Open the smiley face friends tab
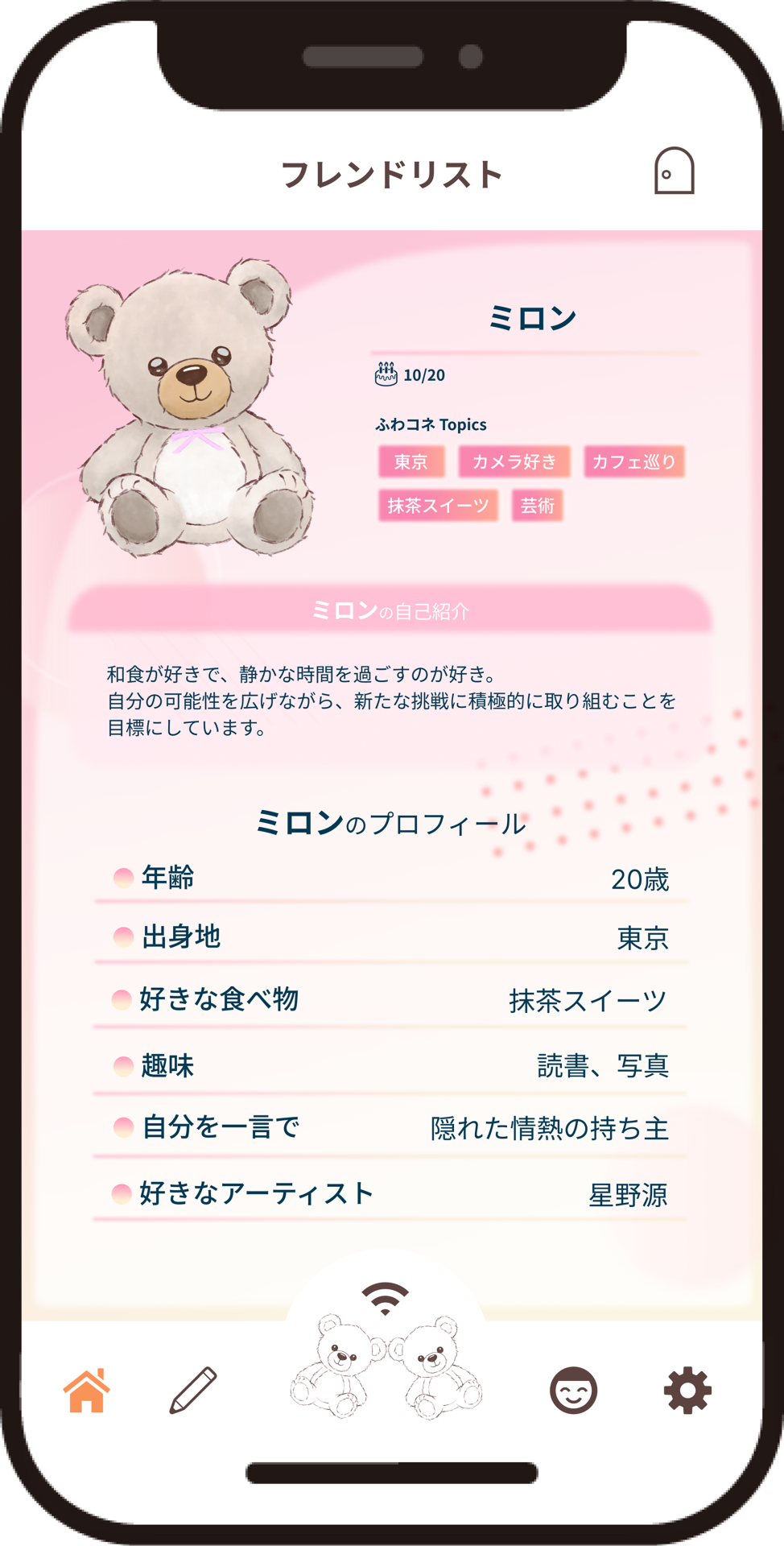784x1546 pixels. pyautogui.click(x=573, y=1391)
